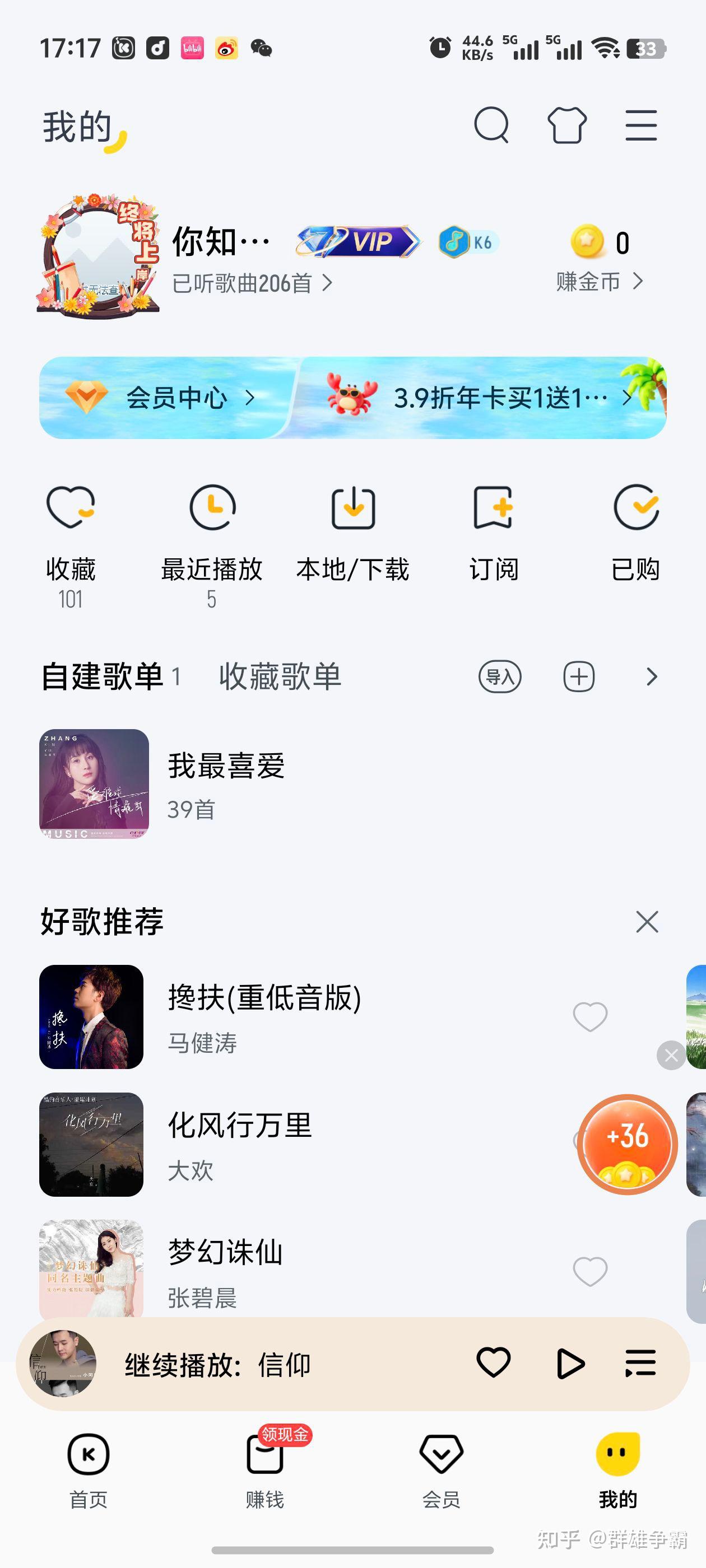The image size is (706, 1568).
Task: Favorite the currently playing song 信仰
Action: 494,1364
